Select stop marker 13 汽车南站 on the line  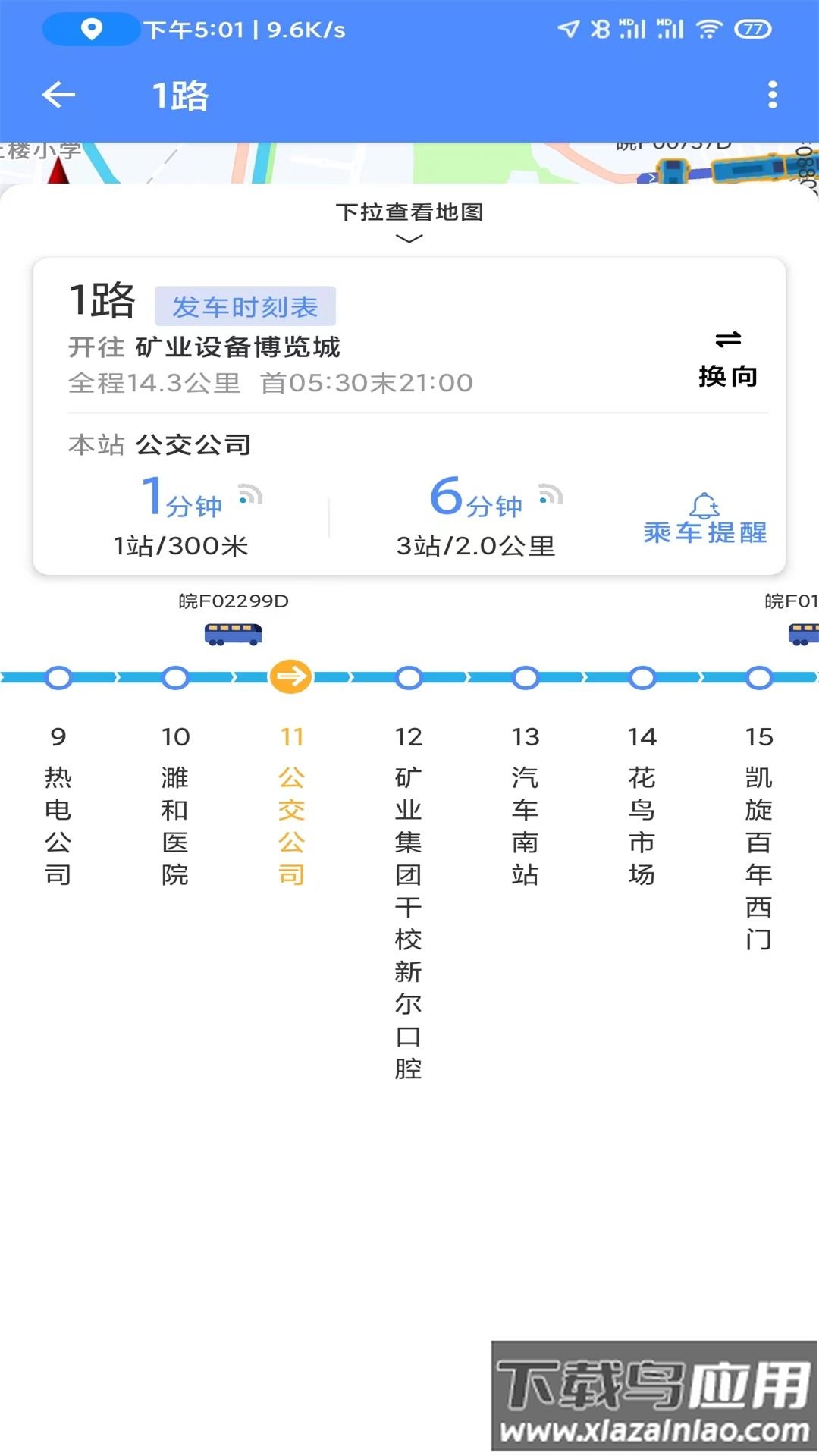(x=526, y=677)
